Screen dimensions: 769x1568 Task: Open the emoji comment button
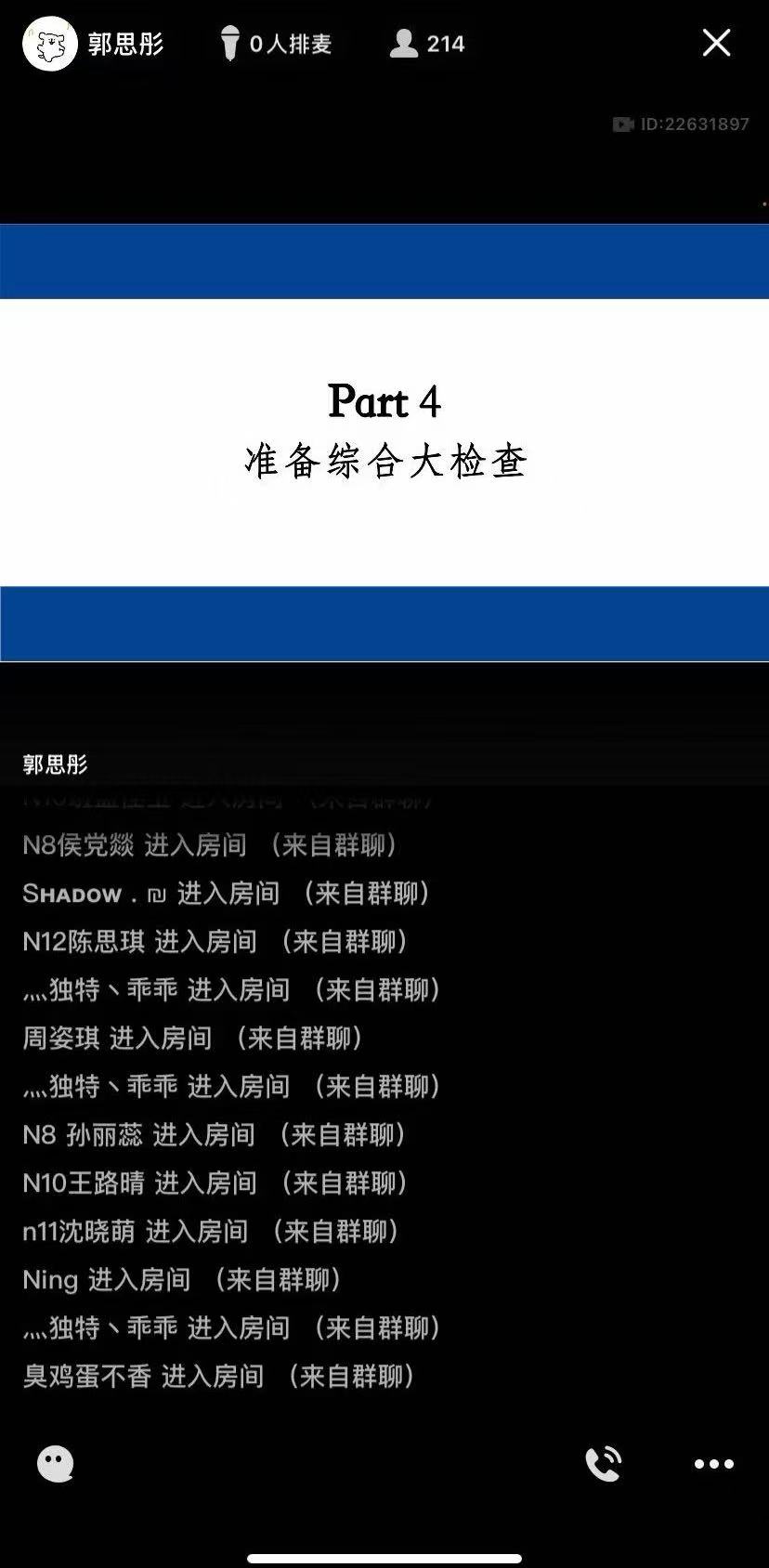tap(56, 1464)
